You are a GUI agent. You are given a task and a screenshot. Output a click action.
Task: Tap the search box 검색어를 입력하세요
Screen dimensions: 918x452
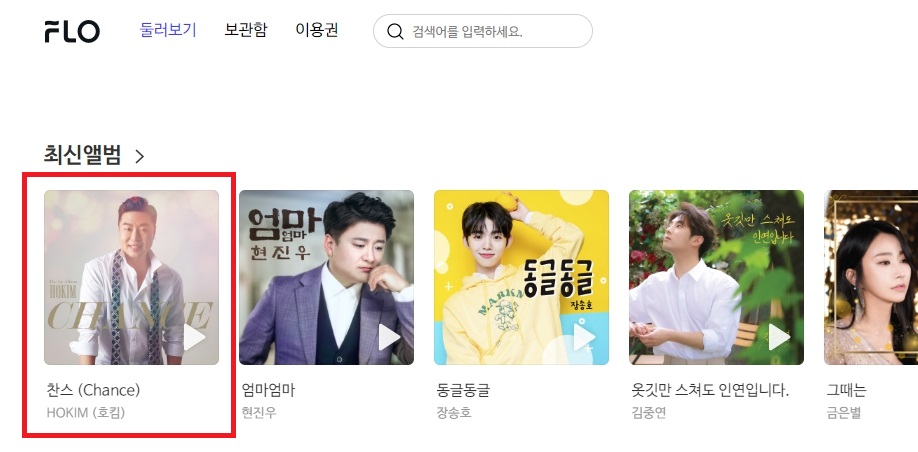click(x=490, y=31)
